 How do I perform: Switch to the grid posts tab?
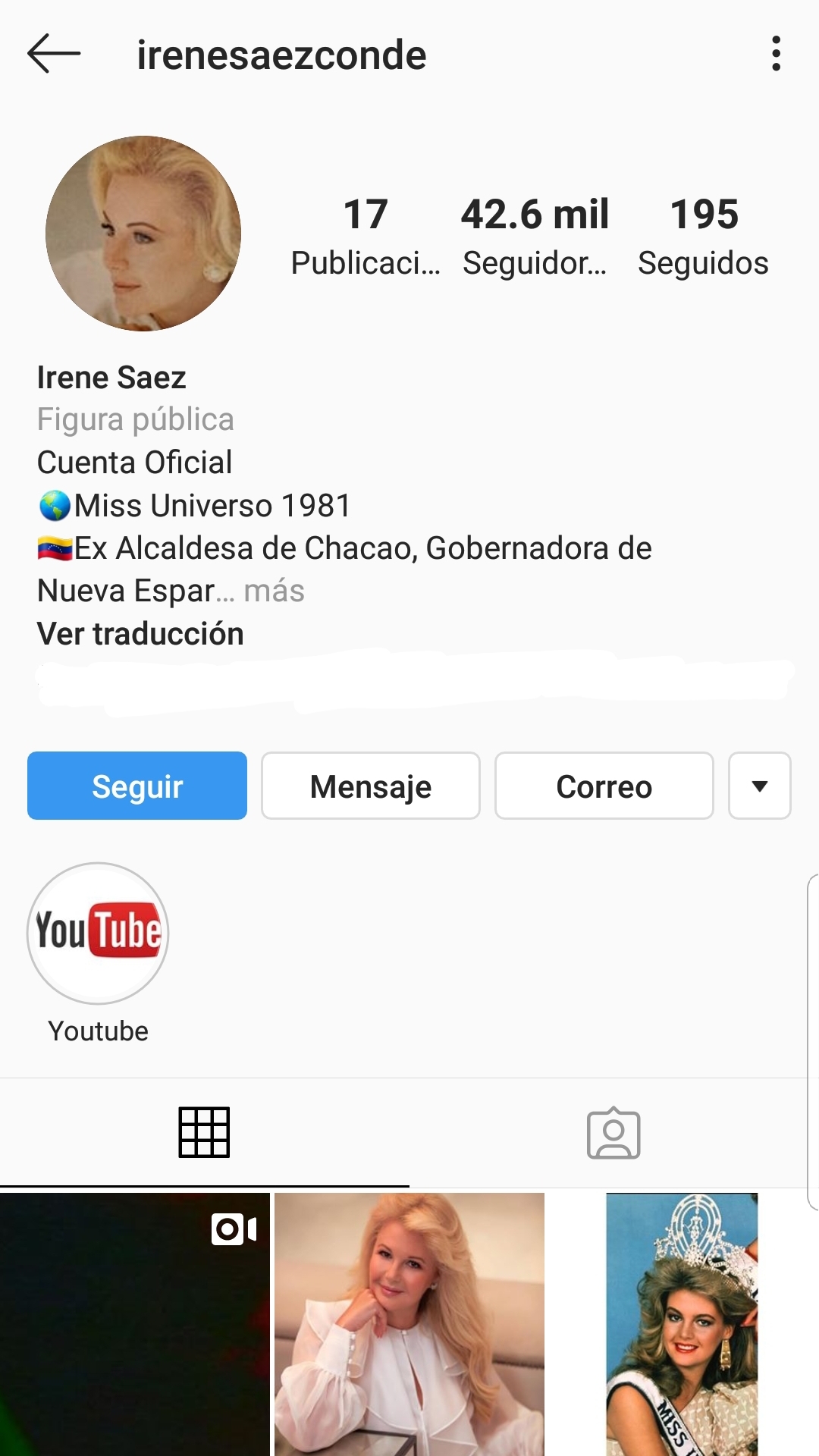tap(204, 1132)
